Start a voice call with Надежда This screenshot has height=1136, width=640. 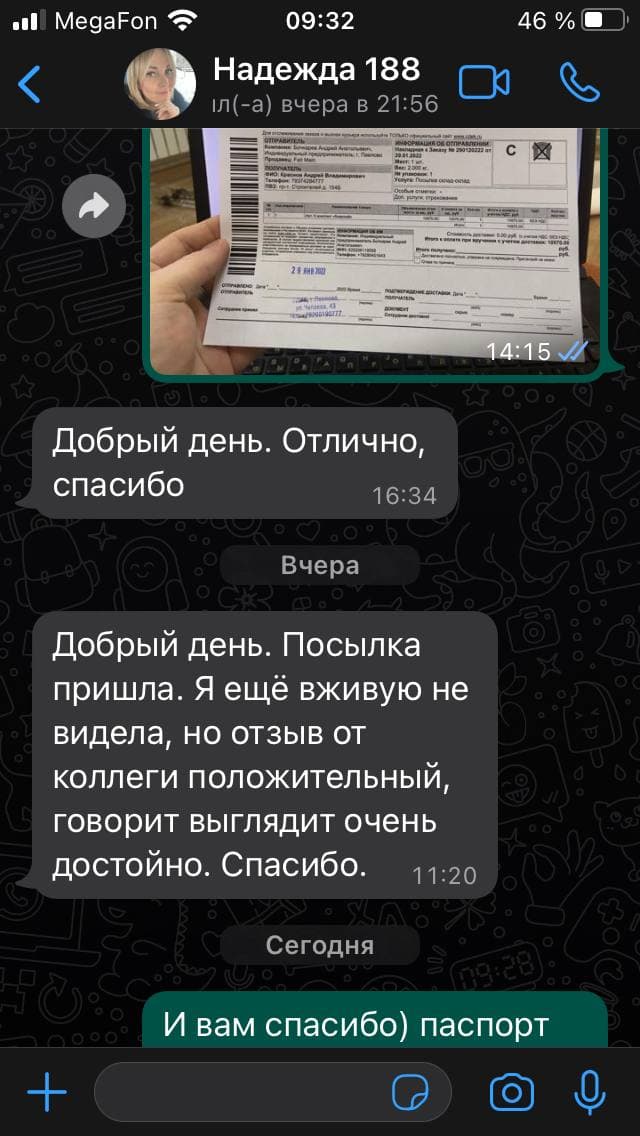pyautogui.click(x=579, y=84)
